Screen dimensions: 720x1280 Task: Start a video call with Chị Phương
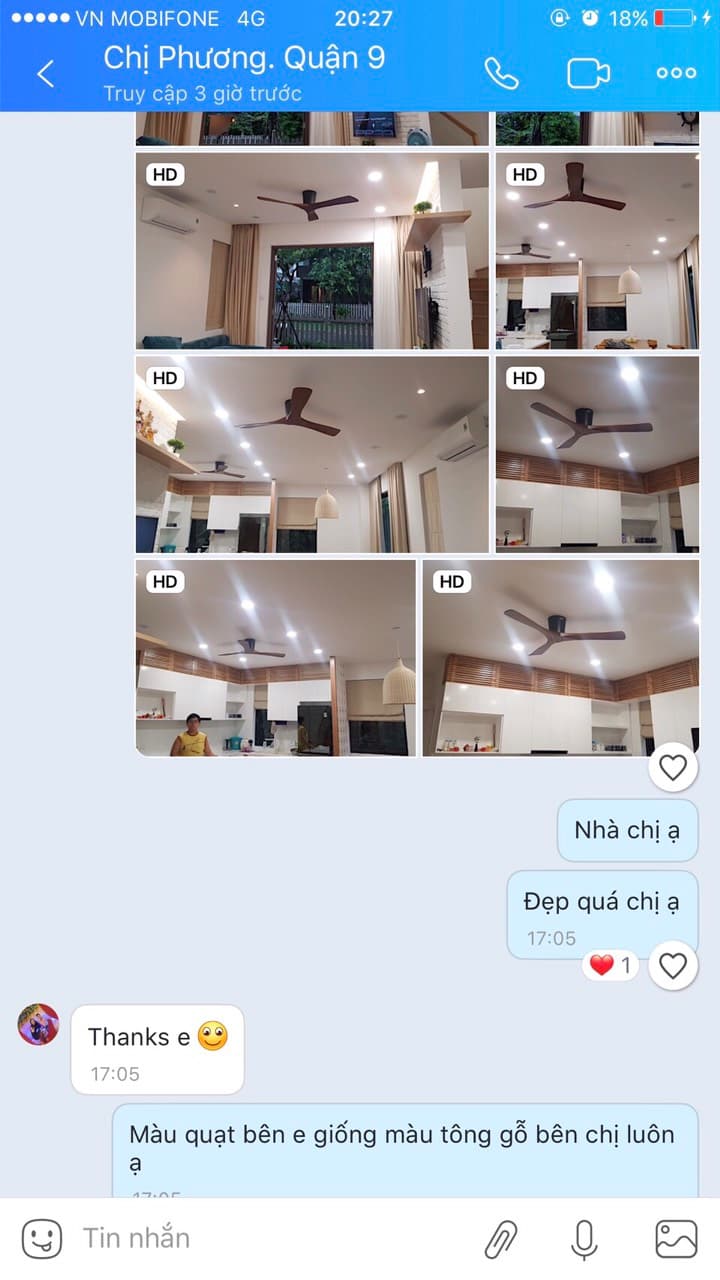click(x=588, y=73)
